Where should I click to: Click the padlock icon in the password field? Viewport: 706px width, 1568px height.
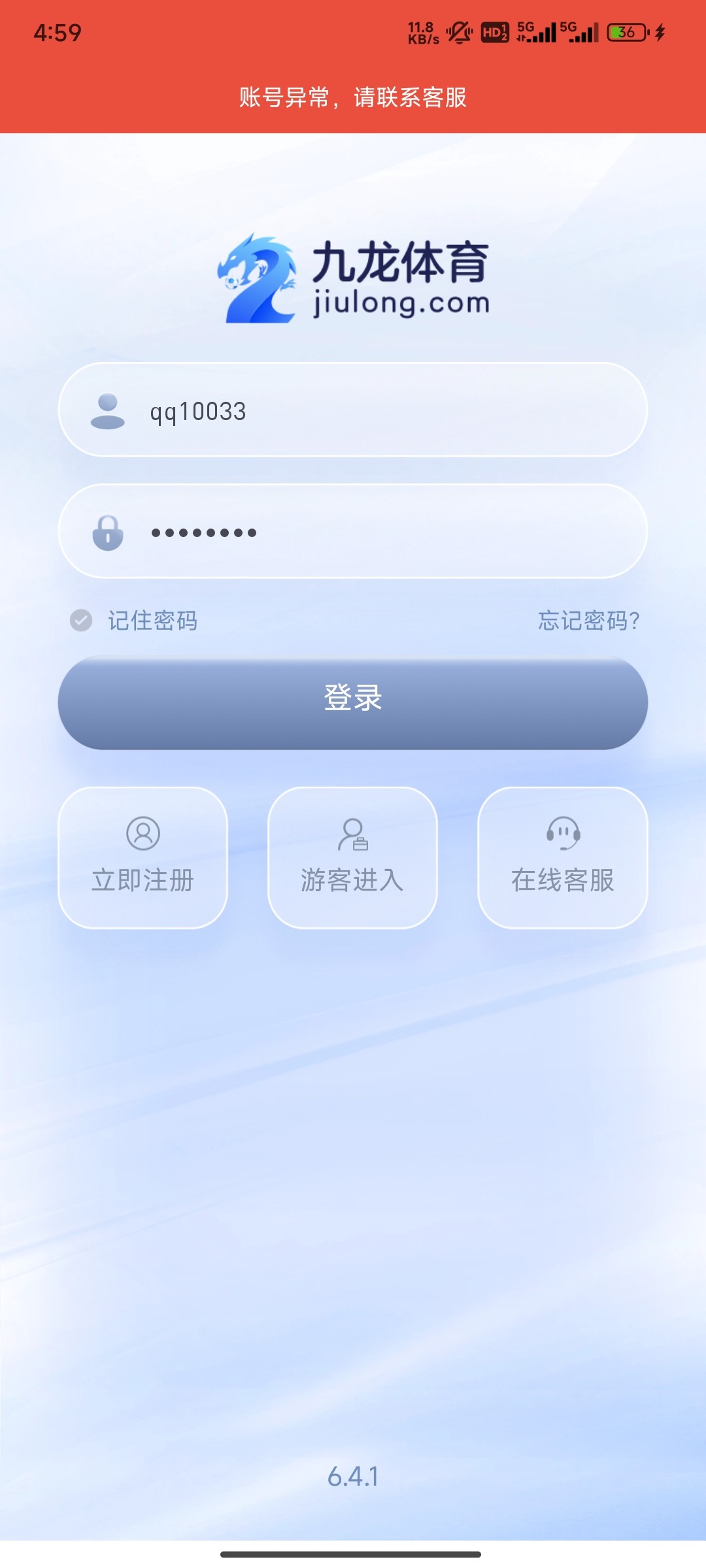[108, 532]
